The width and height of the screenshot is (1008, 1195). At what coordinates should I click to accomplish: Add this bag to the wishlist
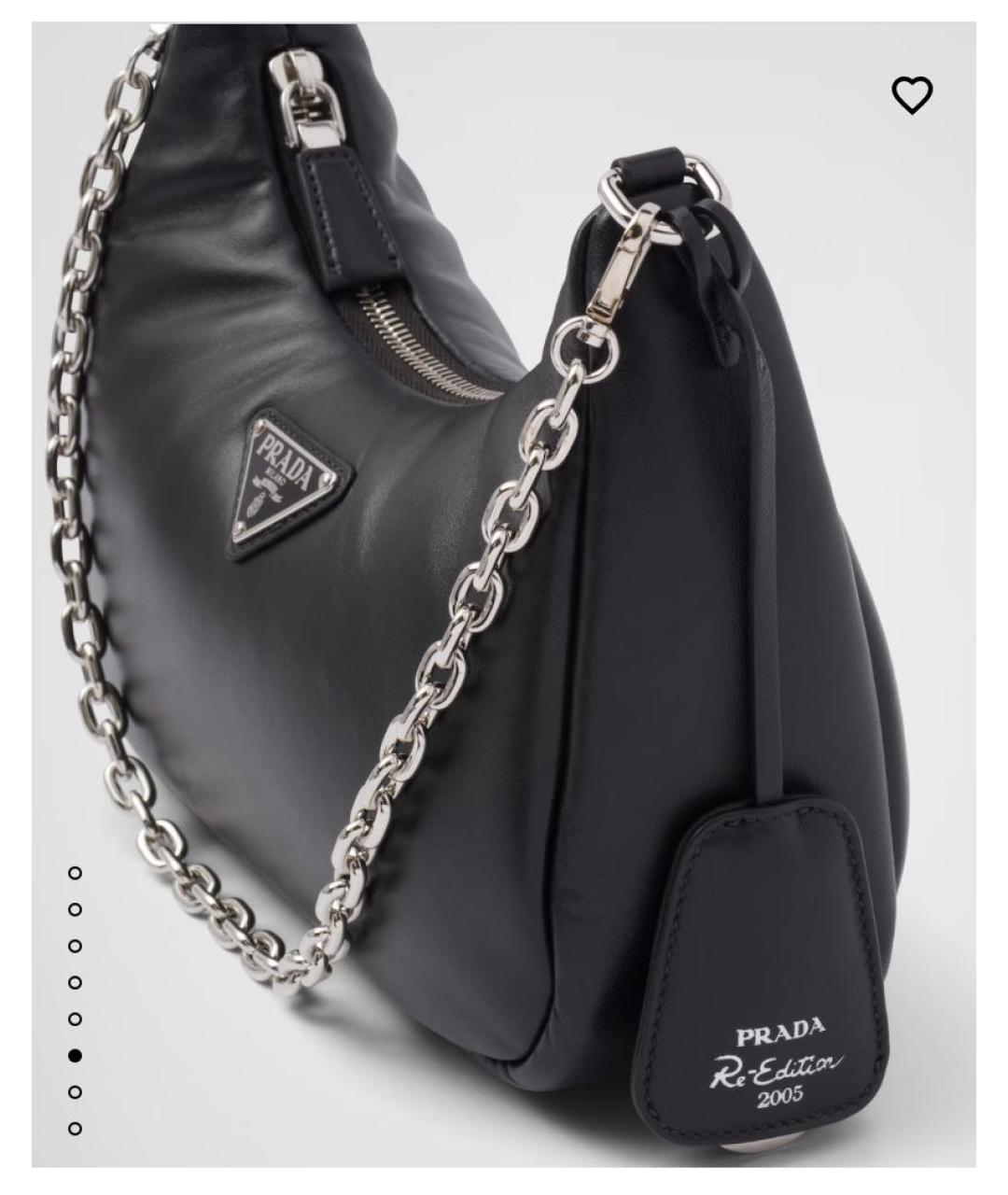(911, 94)
